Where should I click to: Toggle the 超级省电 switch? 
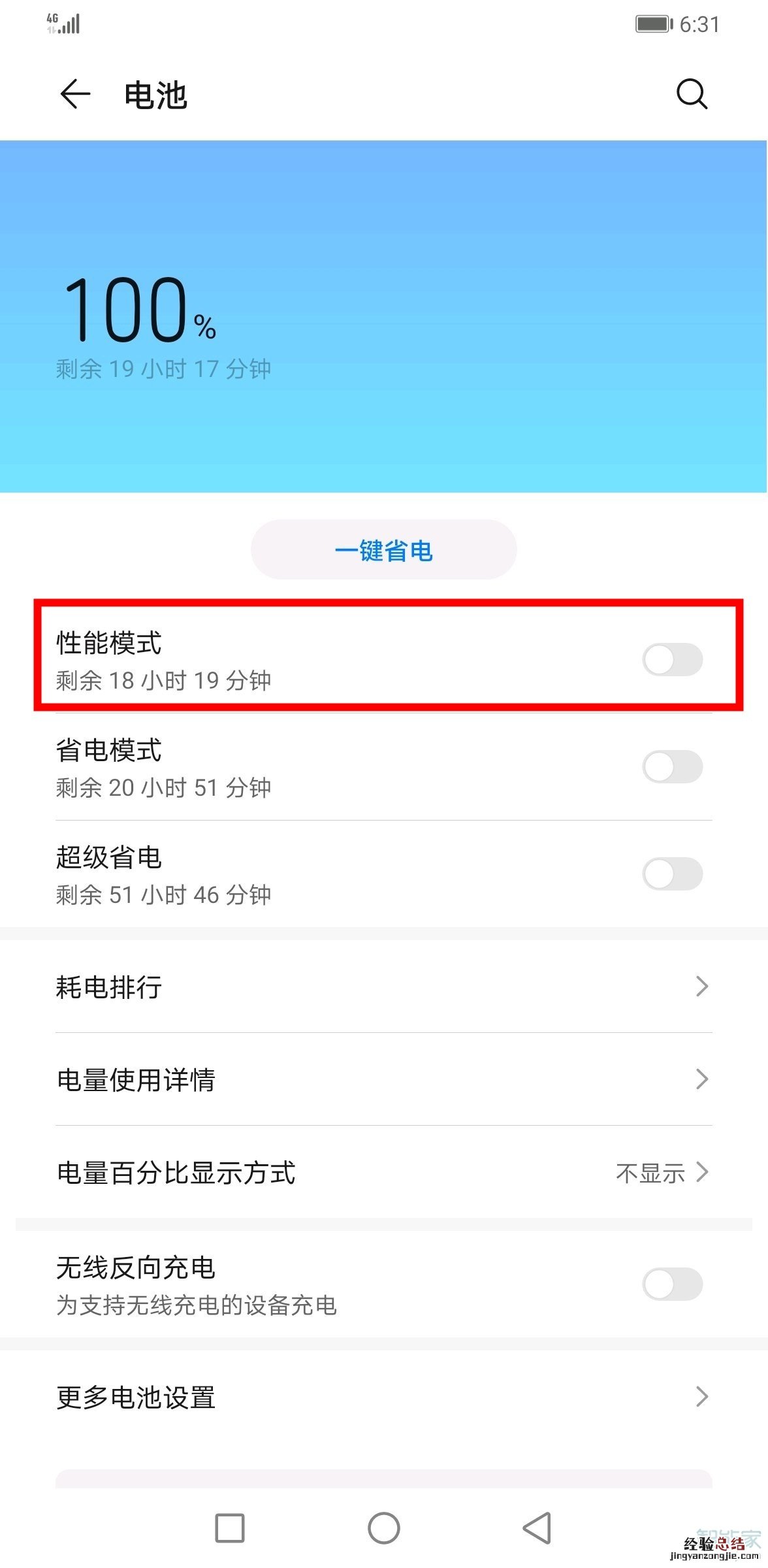[x=672, y=874]
